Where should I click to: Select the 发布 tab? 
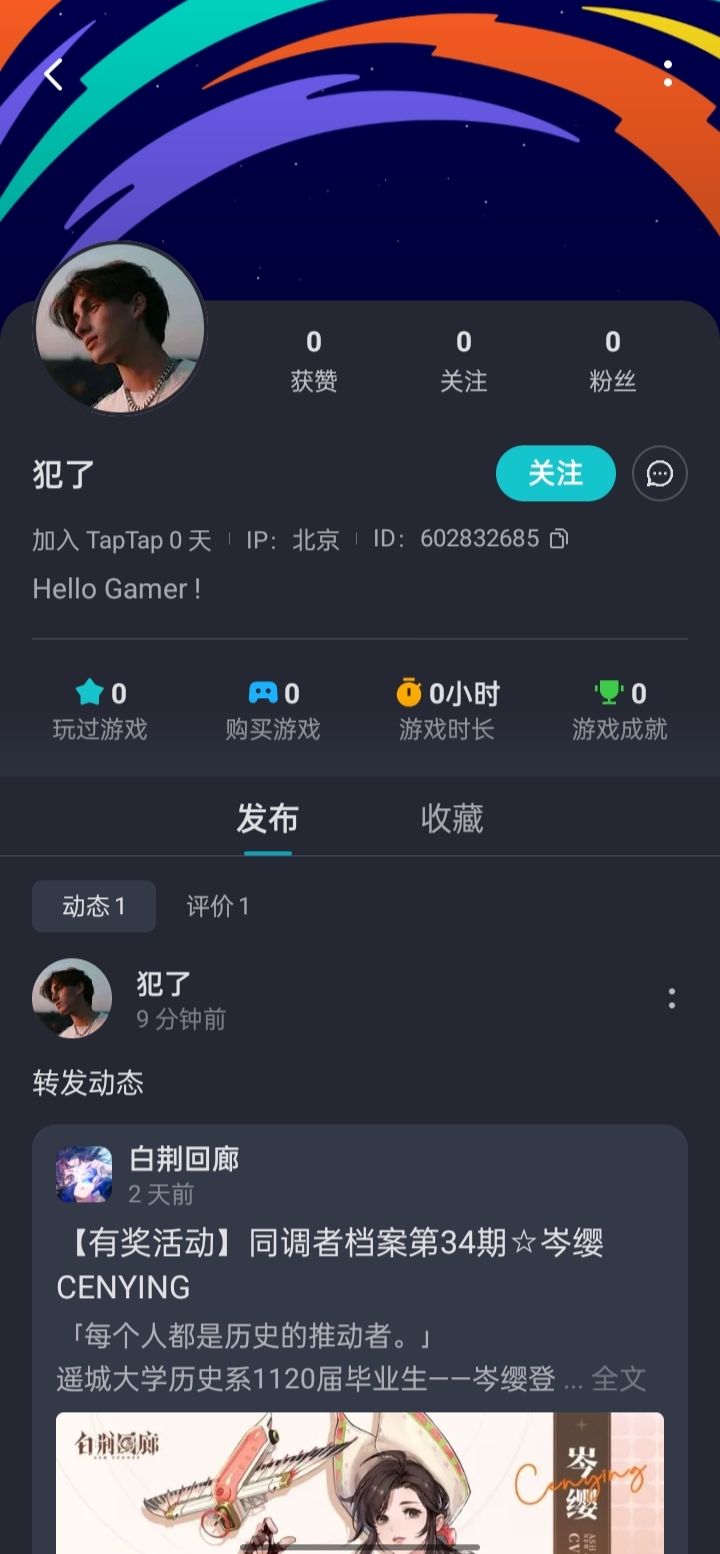coord(267,819)
